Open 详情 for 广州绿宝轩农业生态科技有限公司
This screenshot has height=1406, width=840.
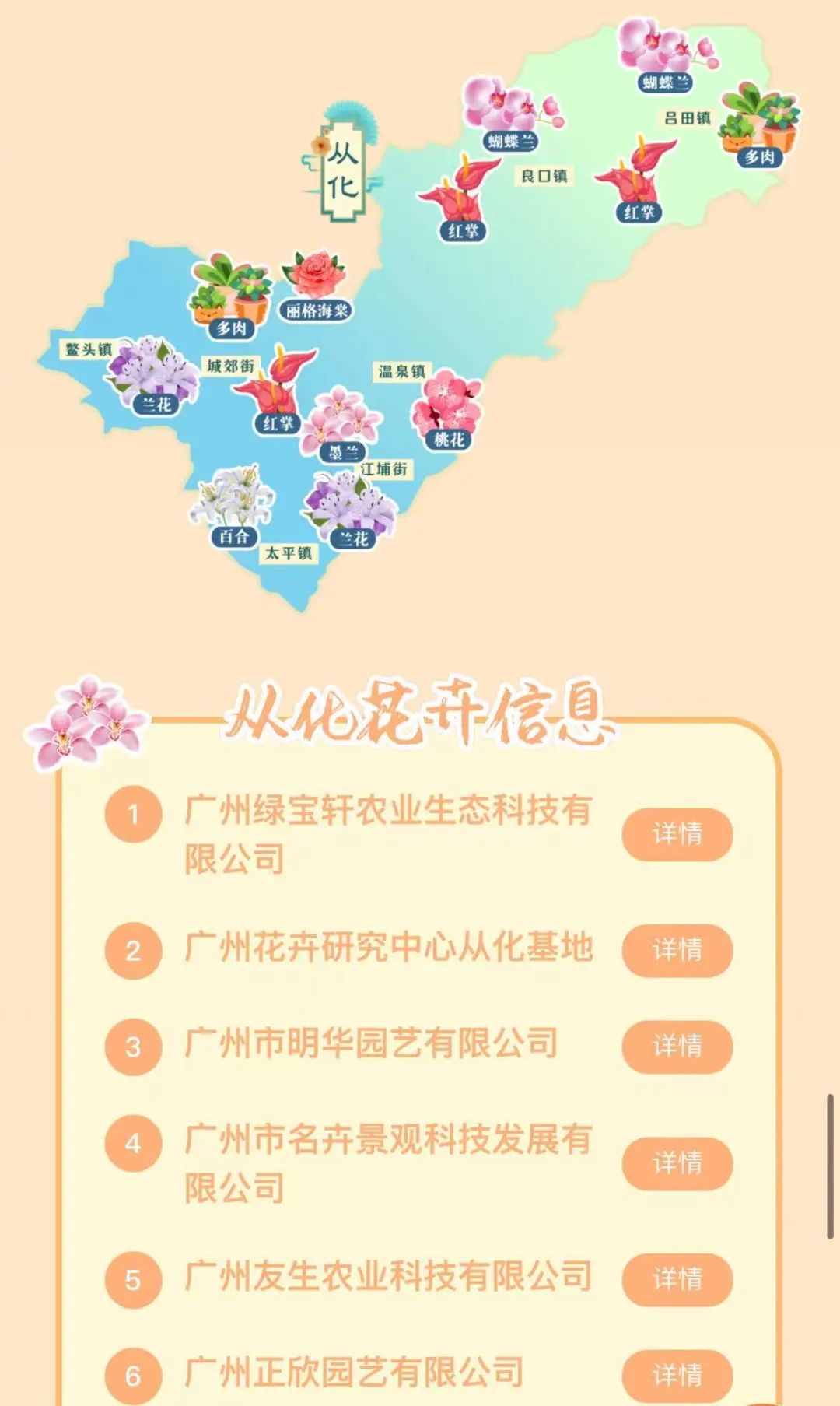click(x=677, y=834)
